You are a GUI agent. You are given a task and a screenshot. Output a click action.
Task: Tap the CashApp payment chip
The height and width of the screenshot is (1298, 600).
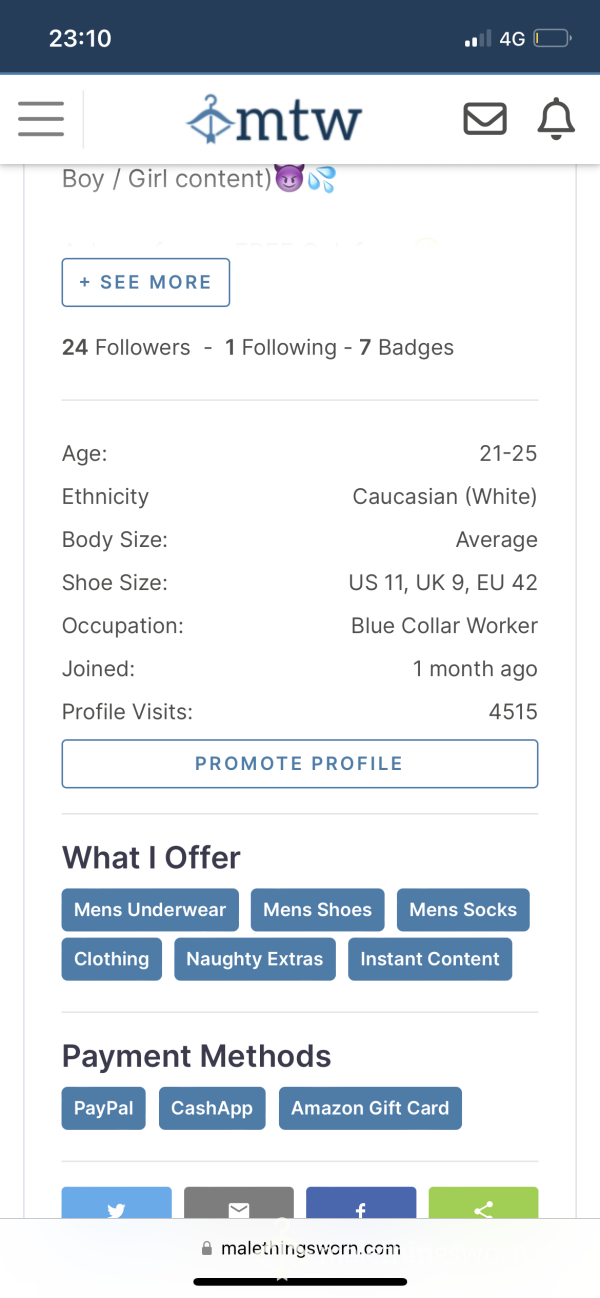pos(212,1108)
